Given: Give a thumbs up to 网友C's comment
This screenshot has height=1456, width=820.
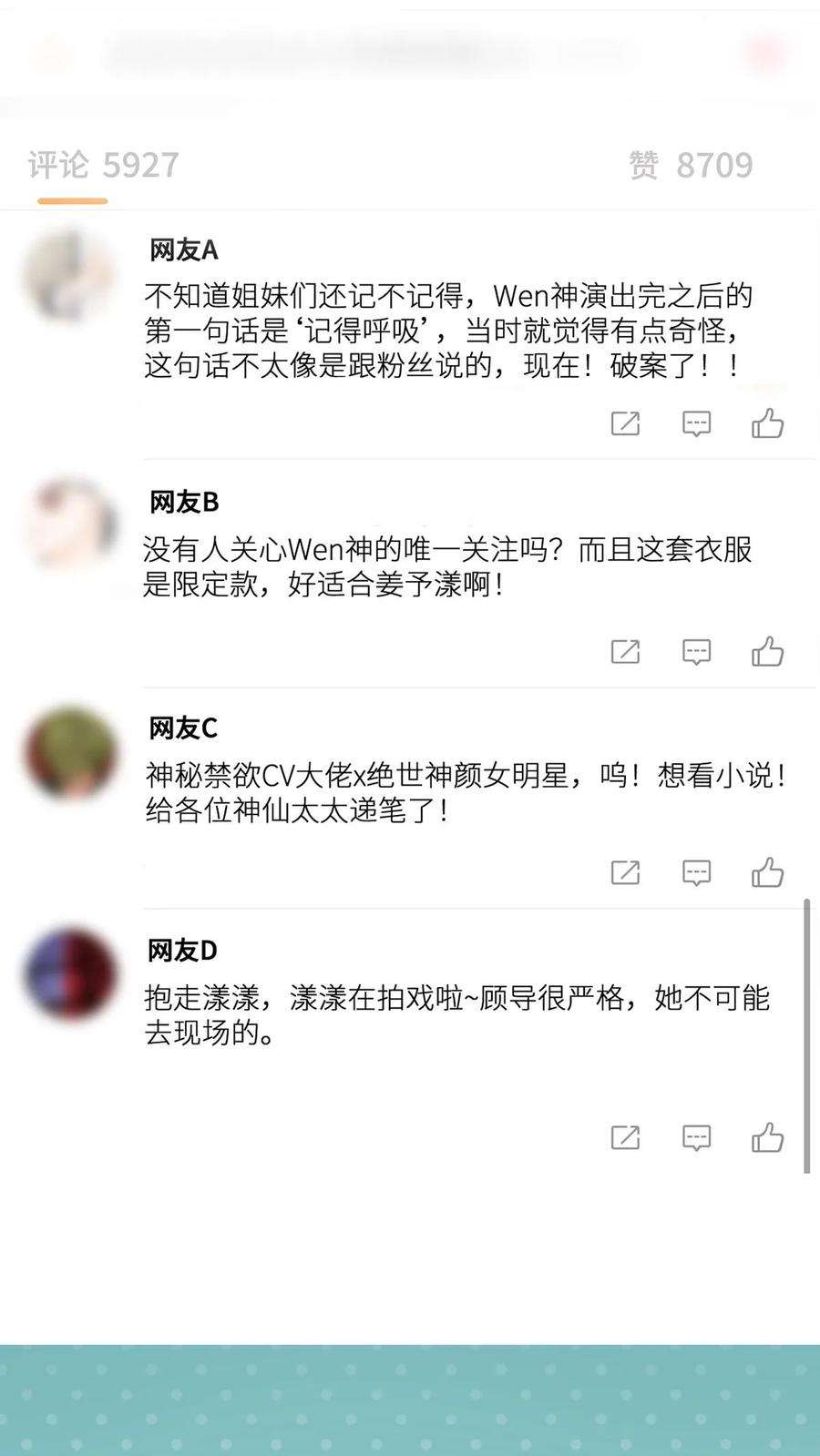Looking at the screenshot, I should coord(767,872).
